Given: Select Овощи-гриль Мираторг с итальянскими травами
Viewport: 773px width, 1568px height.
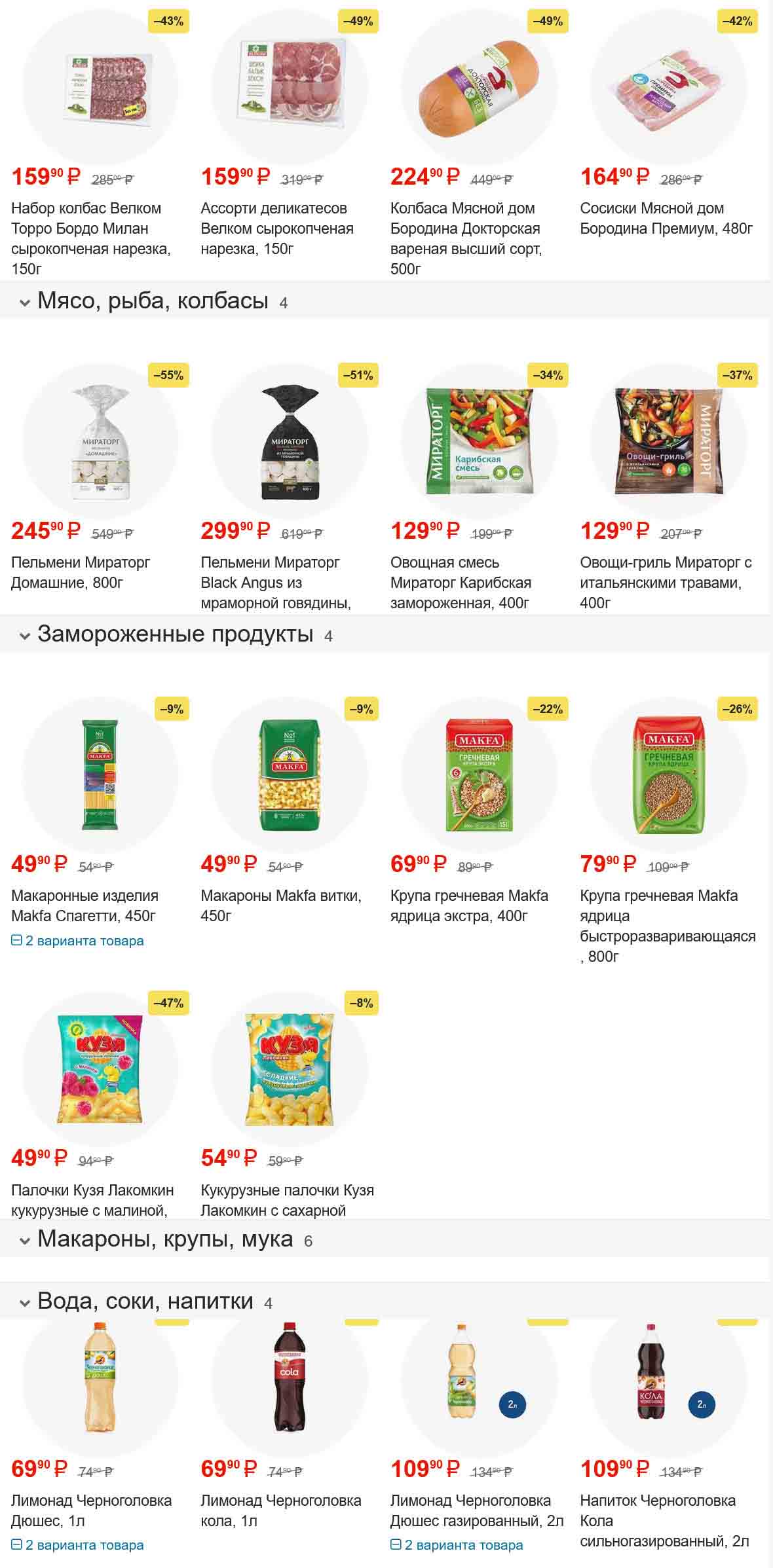Looking at the screenshot, I should [666, 582].
